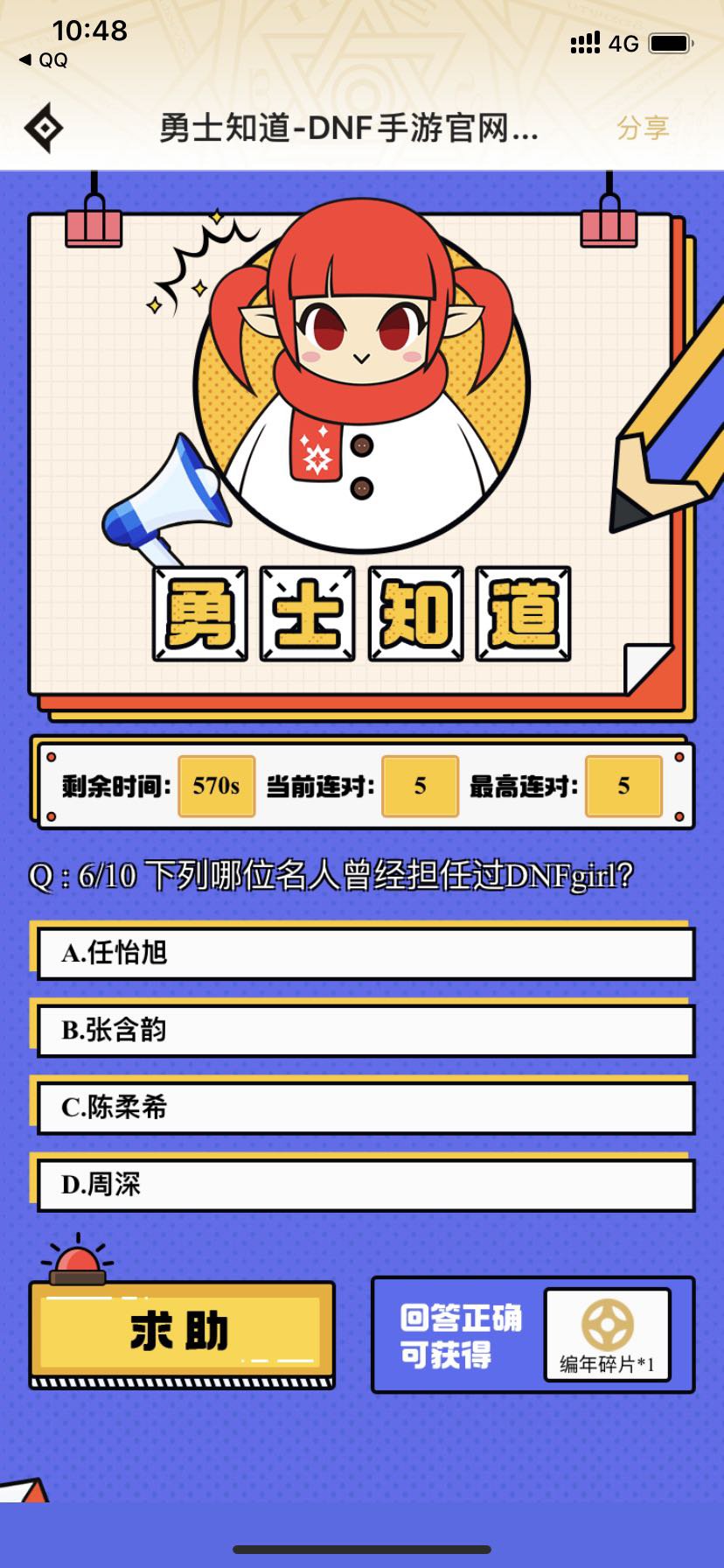724x1568 pixels.
Task: Open the 分享 share option
Action: [643, 128]
